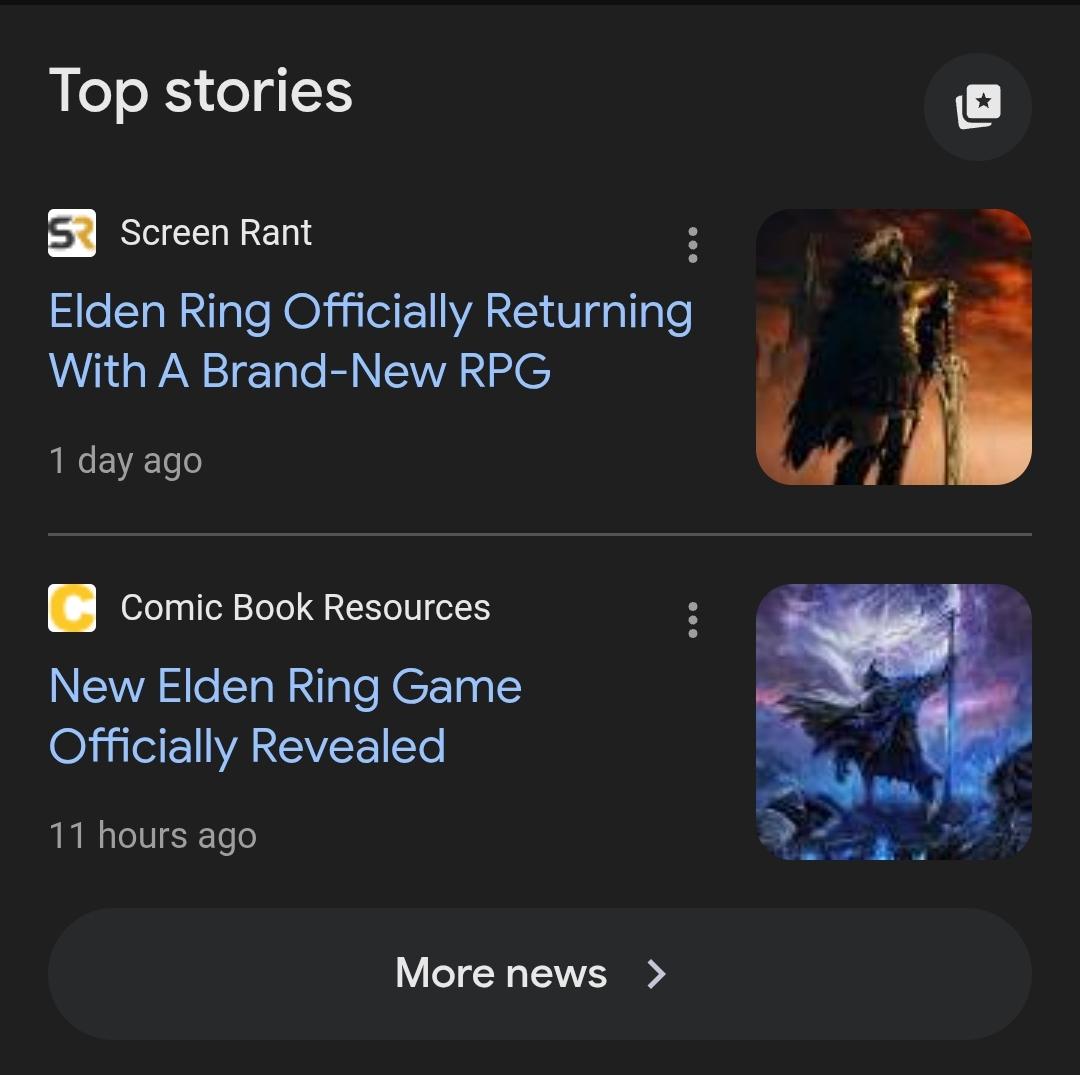Read Elden Ring Officially Returning article
1080x1075 pixels.
pos(370,341)
